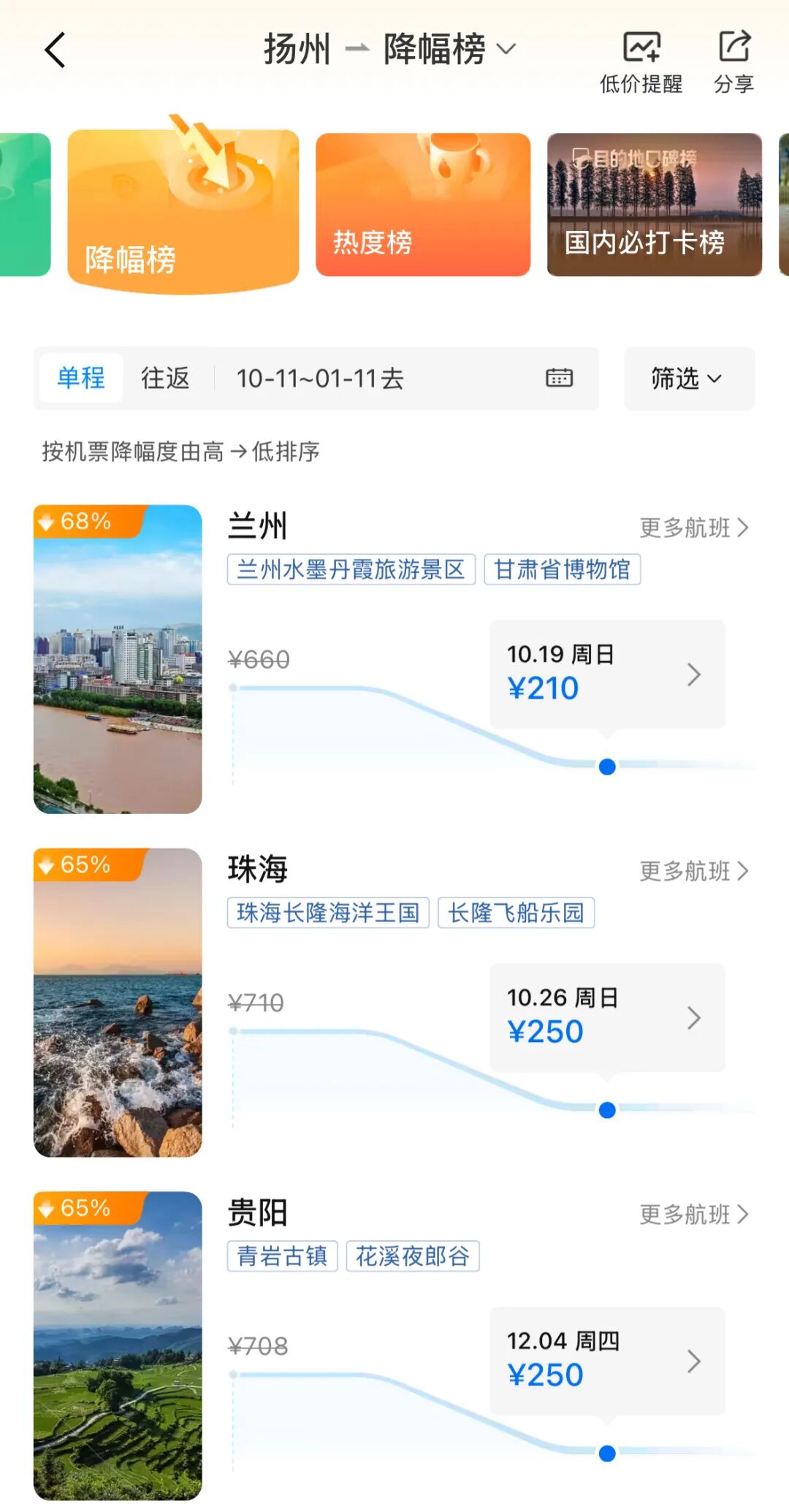View 更多航班 for 贵阳
The width and height of the screenshot is (789, 1512).
tap(693, 1215)
